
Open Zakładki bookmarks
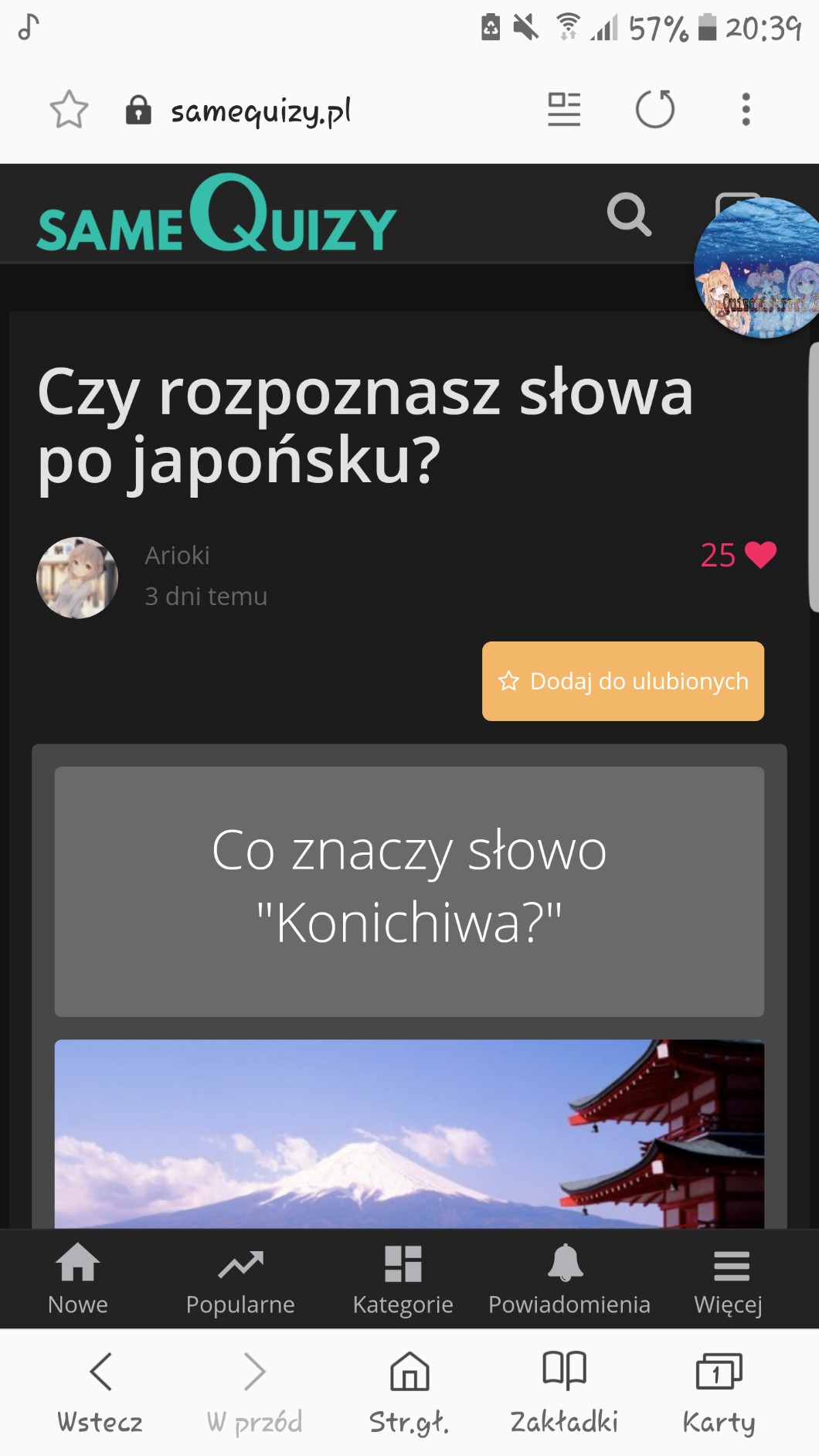click(x=564, y=1393)
